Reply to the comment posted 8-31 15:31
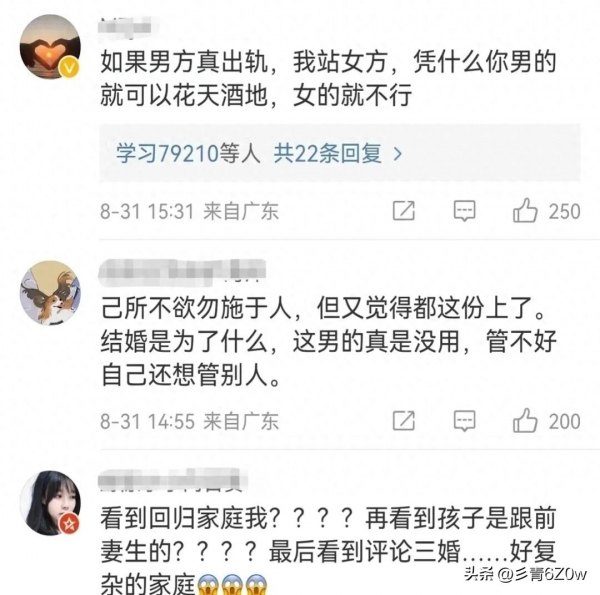The width and height of the screenshot is (600, 595). pyautogui.click(x=464, y=211)
